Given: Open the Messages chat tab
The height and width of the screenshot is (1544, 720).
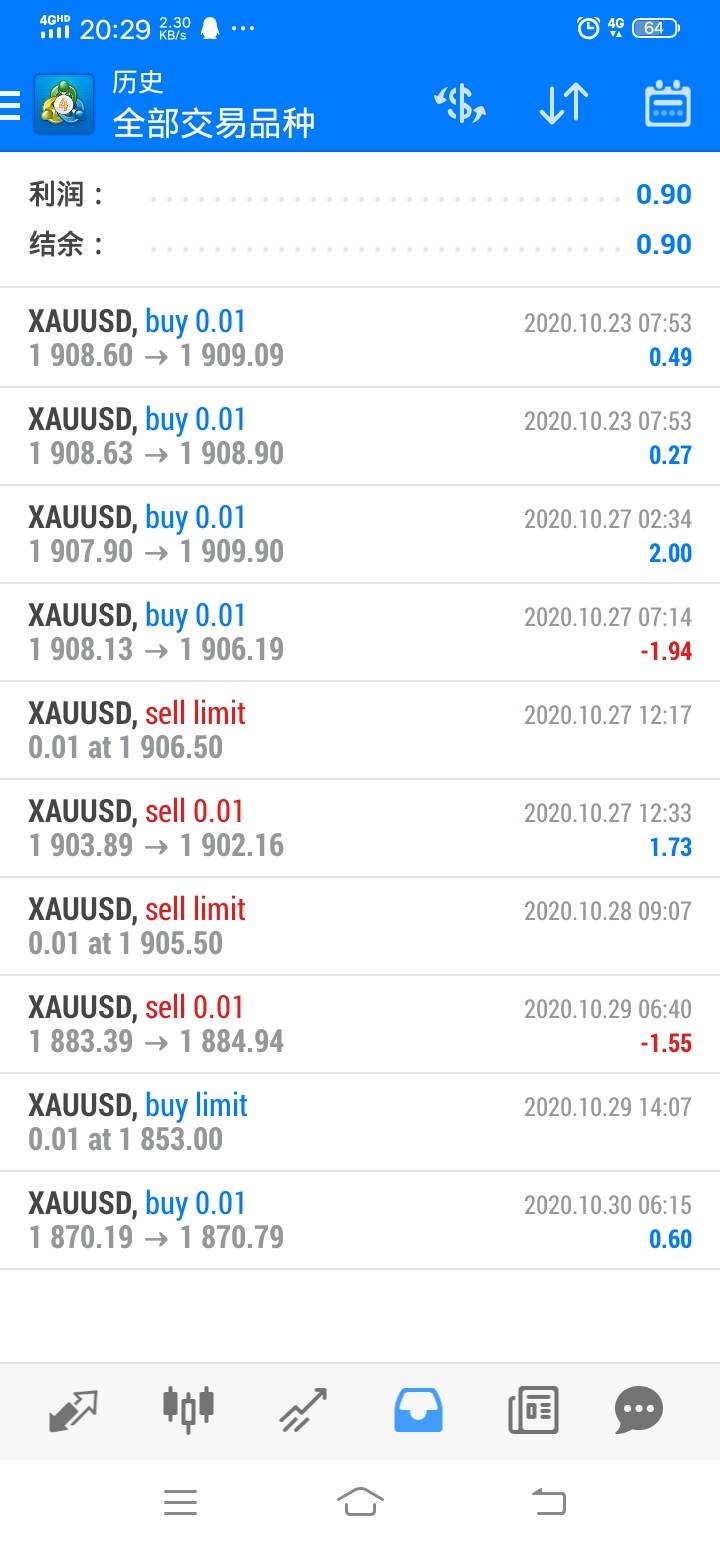Looking at the screenshot, I should point(639,1409).
